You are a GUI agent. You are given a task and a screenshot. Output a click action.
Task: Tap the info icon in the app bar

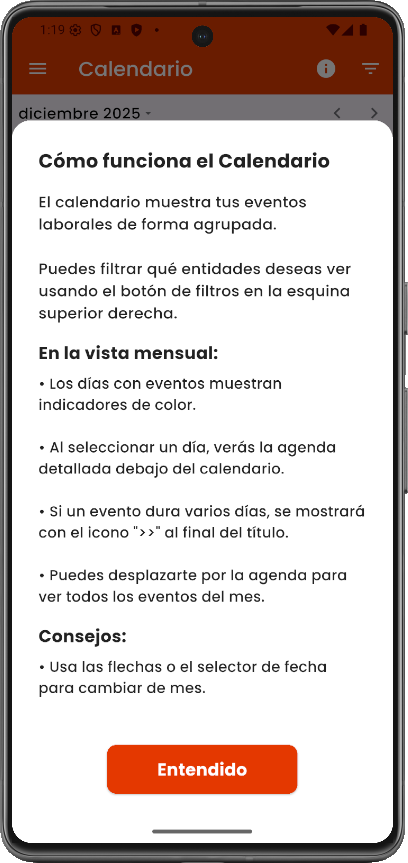pos(326,69)
